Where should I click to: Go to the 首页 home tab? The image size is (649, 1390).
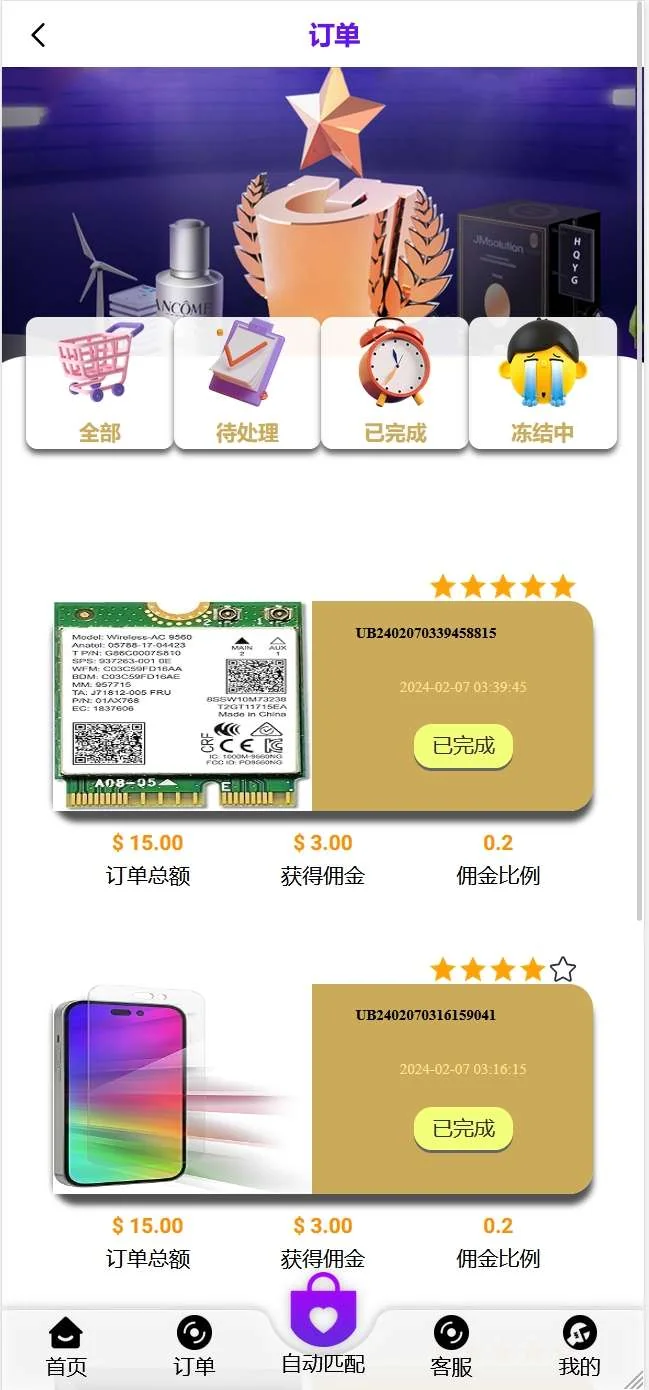[x=66, y=1346]
